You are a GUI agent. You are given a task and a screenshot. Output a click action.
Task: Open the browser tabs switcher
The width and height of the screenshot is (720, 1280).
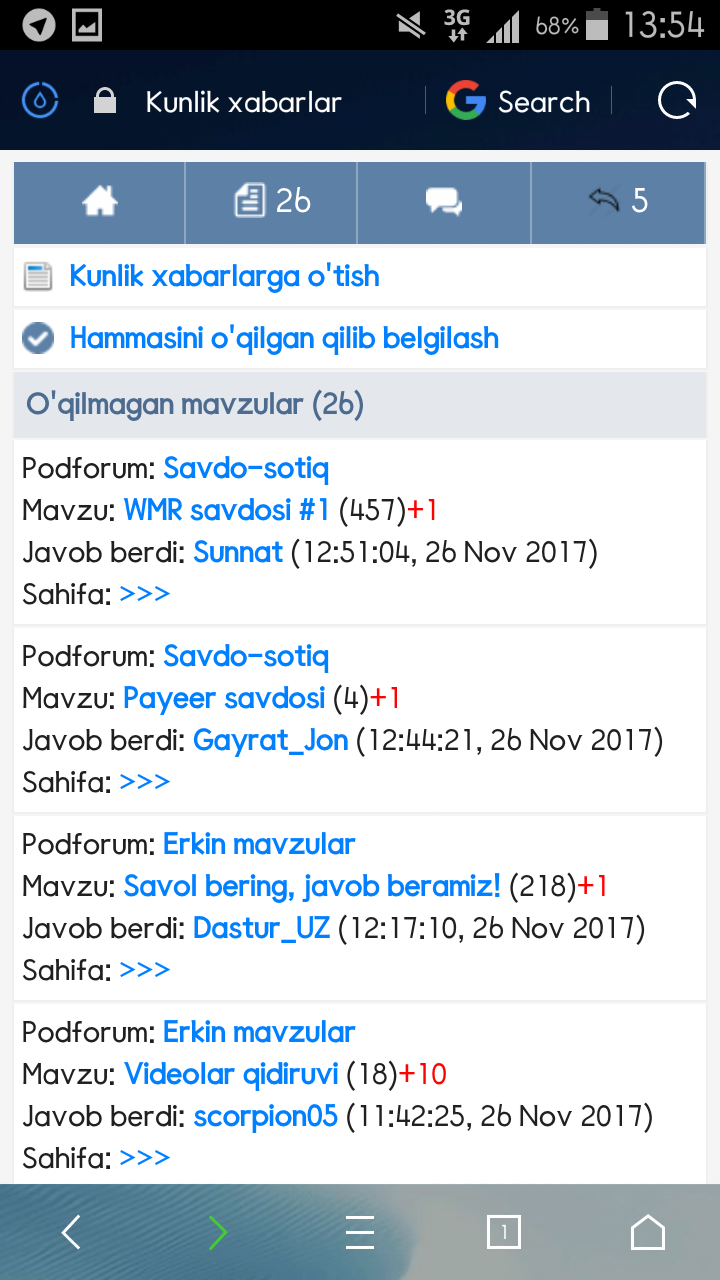tap(504, 1233)
